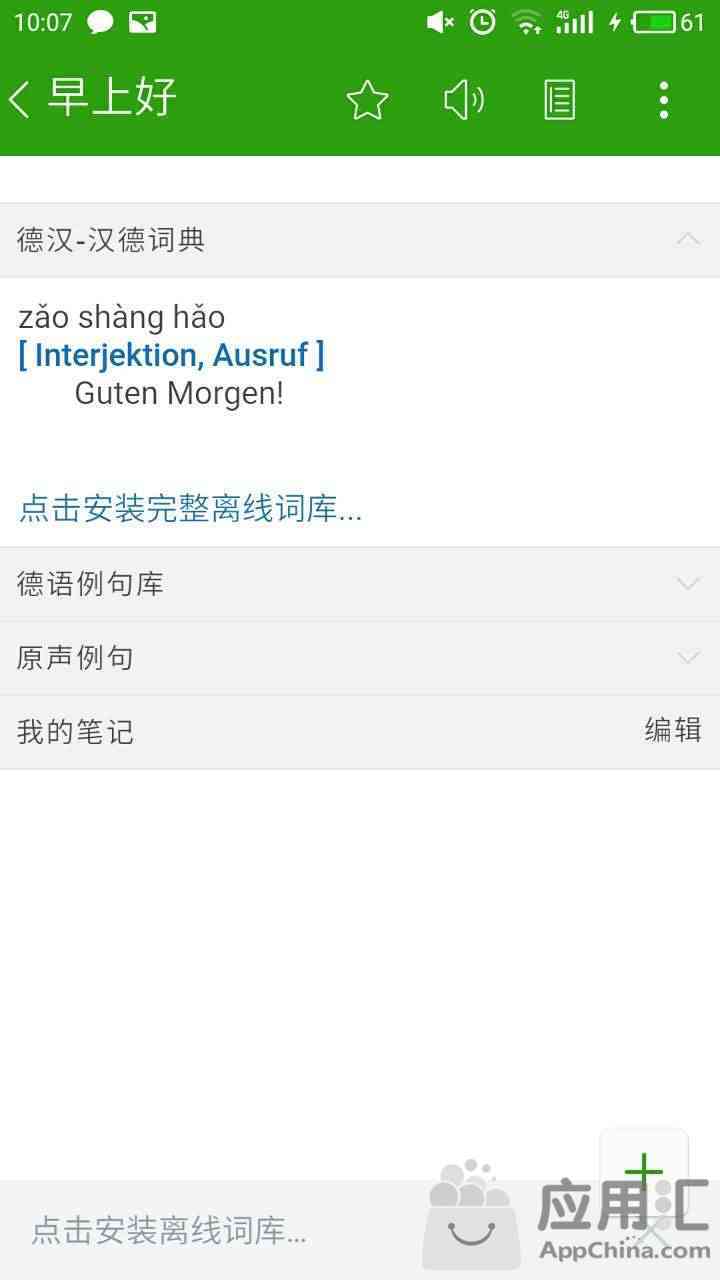Viewport: 720px width, 1280px height.
Task: Open the overflow menu
Action: (x=663, y=100)
